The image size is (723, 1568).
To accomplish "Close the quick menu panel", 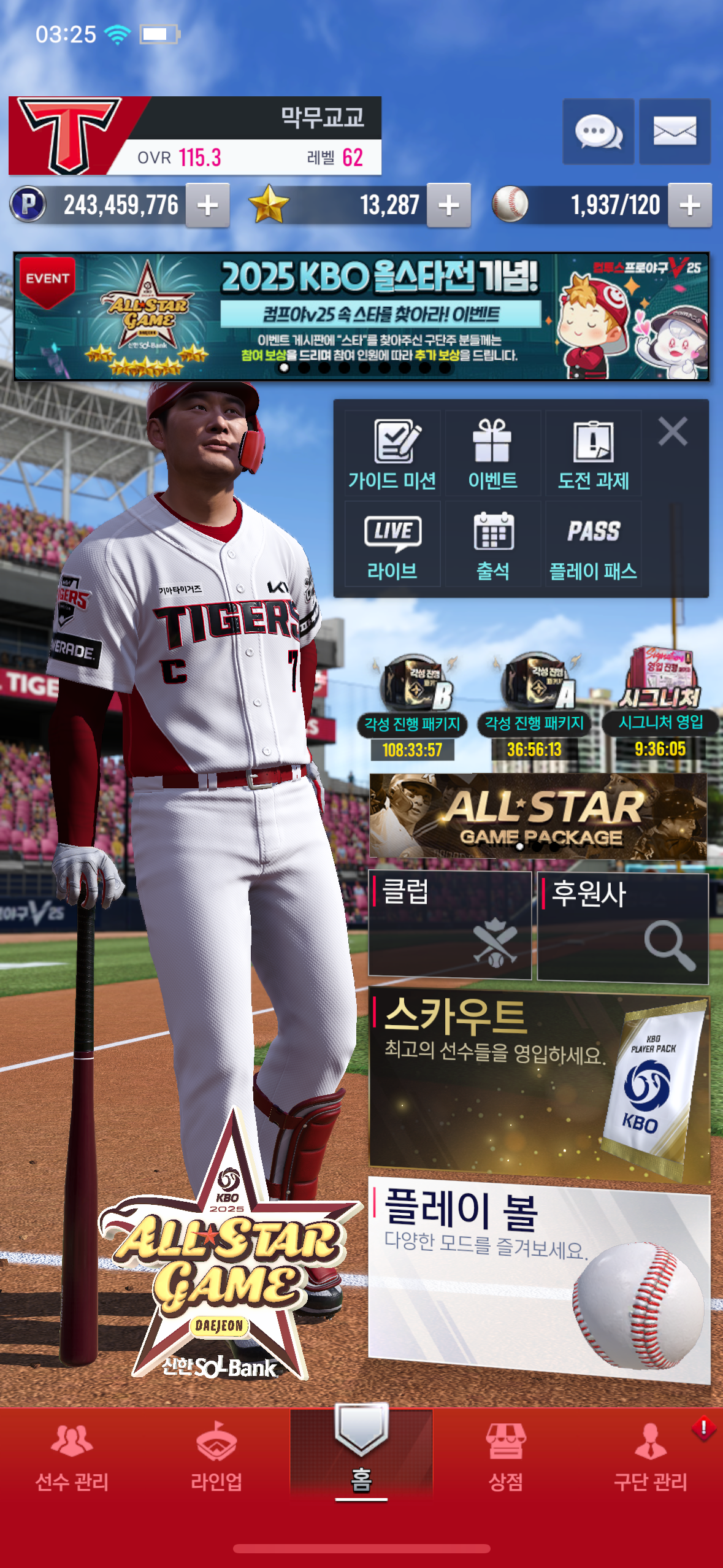I will (673, 431).
